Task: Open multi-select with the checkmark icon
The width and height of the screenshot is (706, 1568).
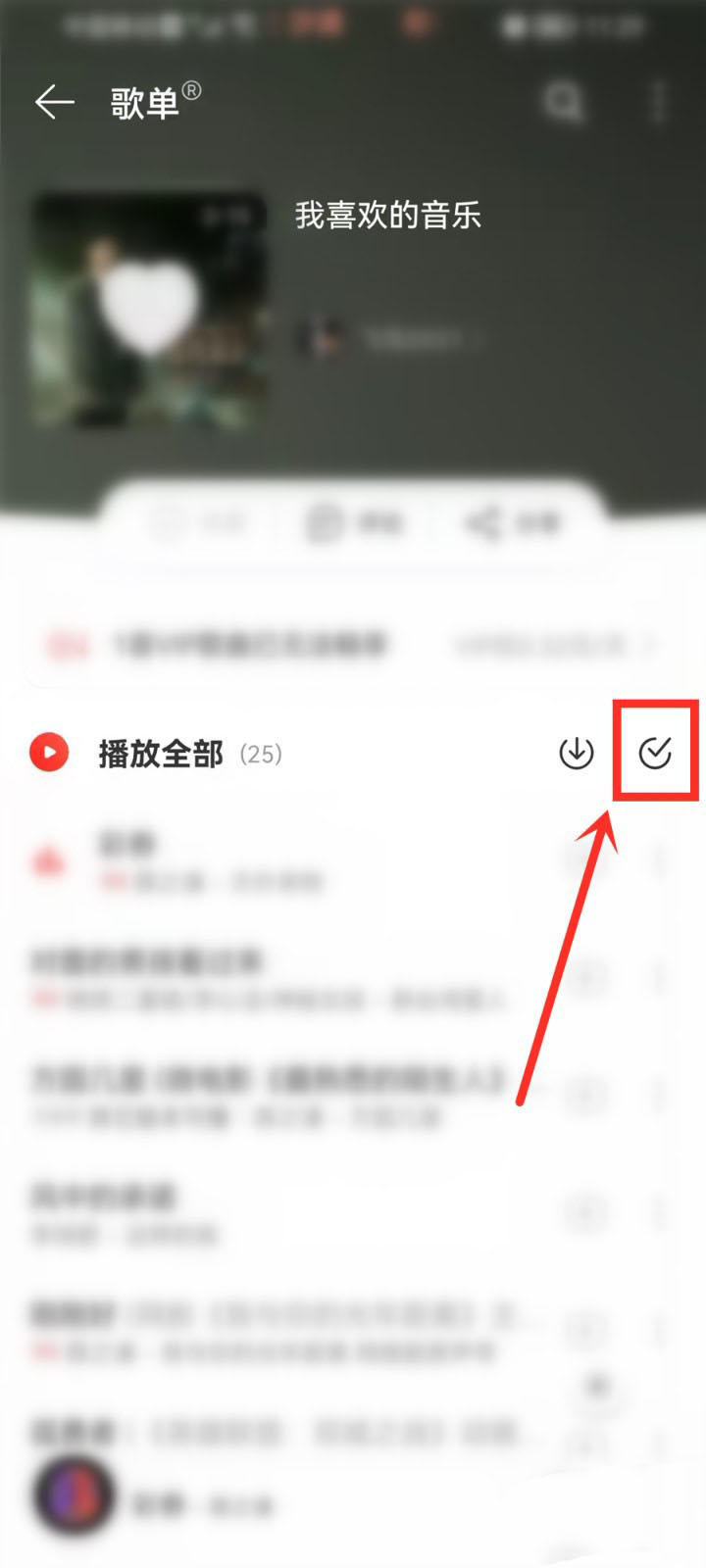Action: (x=655, y=753)
